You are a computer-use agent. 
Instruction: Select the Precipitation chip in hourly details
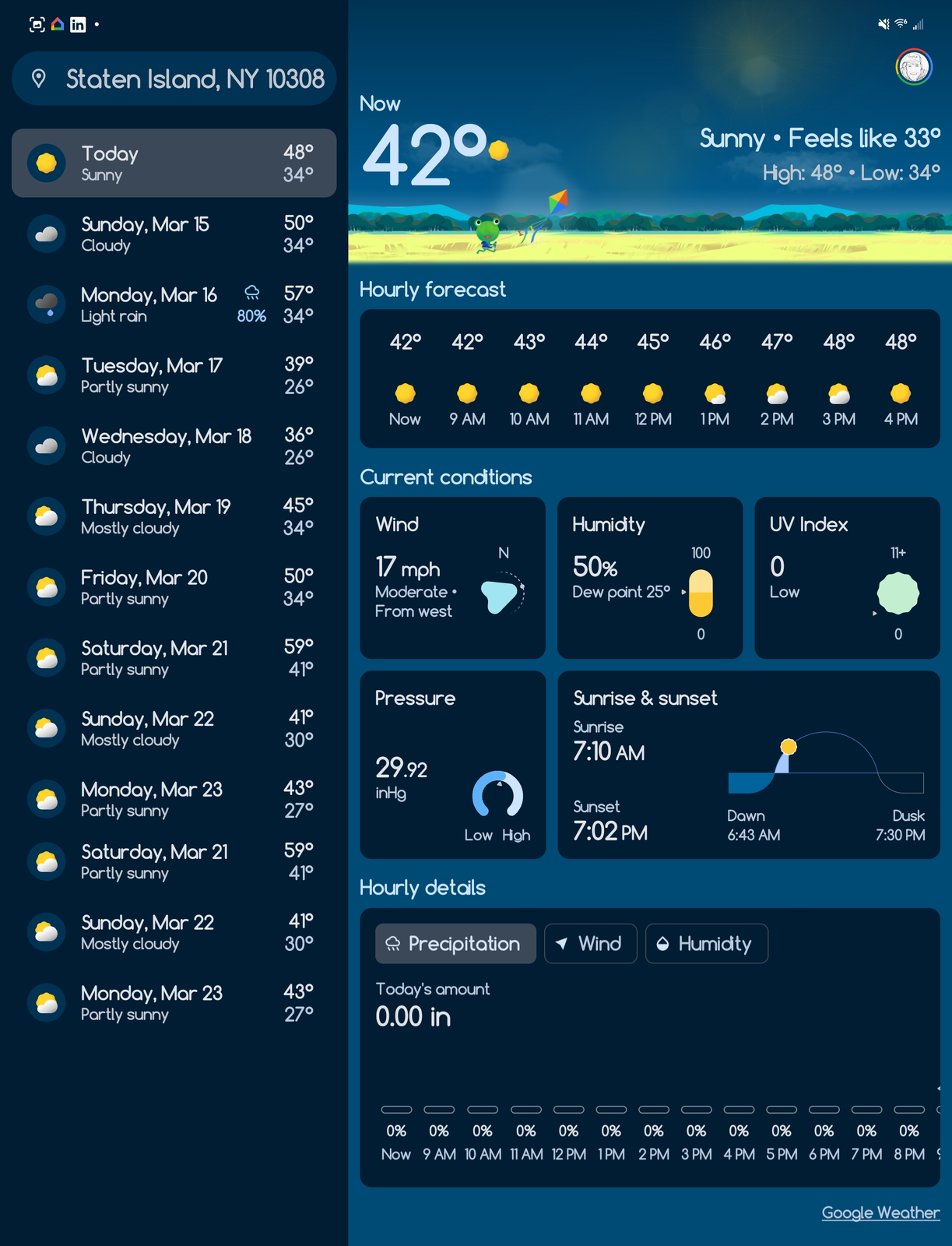pos(455,944)
